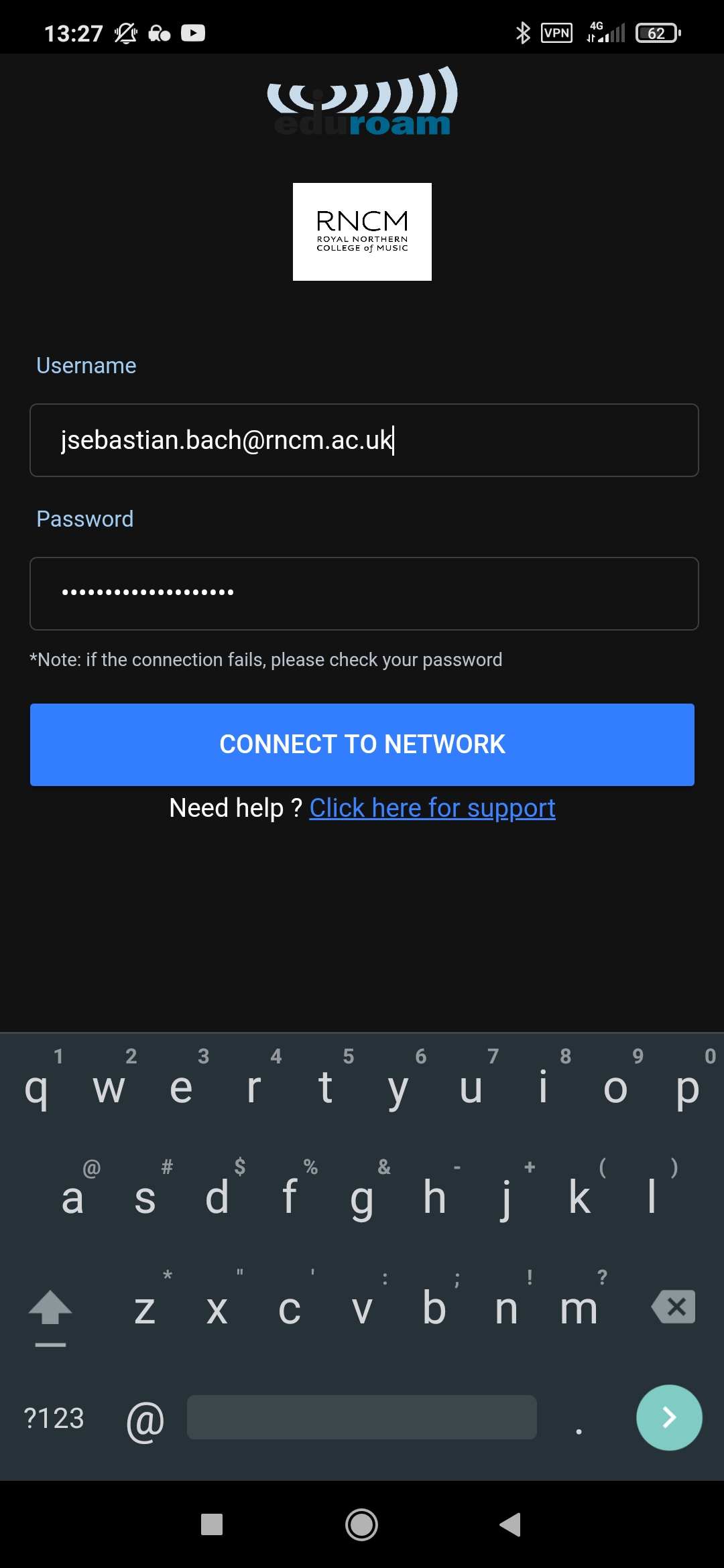Tap the keyboard backspace key
This screenshot has width=724, height=1568.
pos(673,1307)
